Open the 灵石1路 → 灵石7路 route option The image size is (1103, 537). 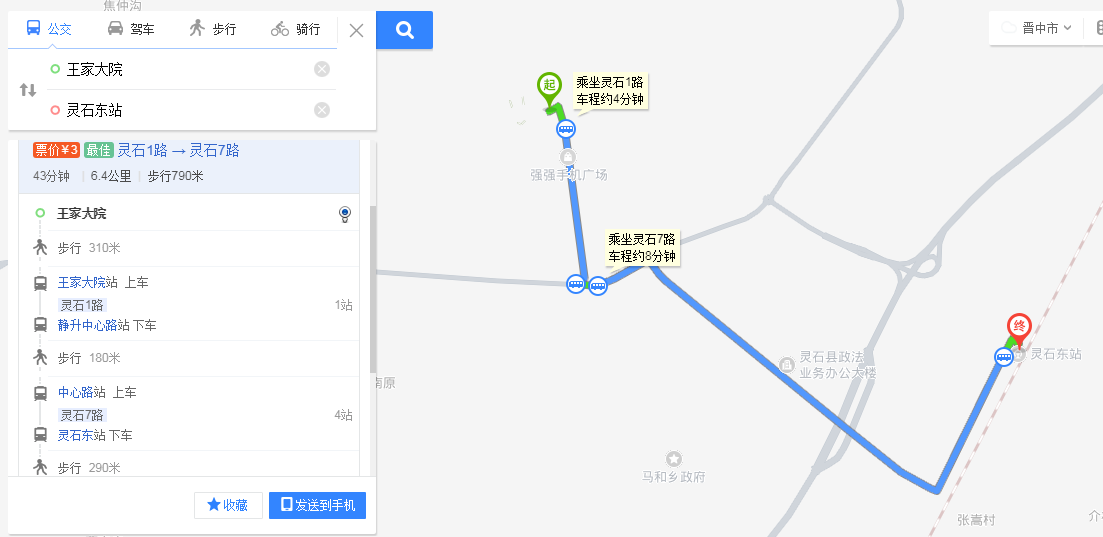point(178,151)
